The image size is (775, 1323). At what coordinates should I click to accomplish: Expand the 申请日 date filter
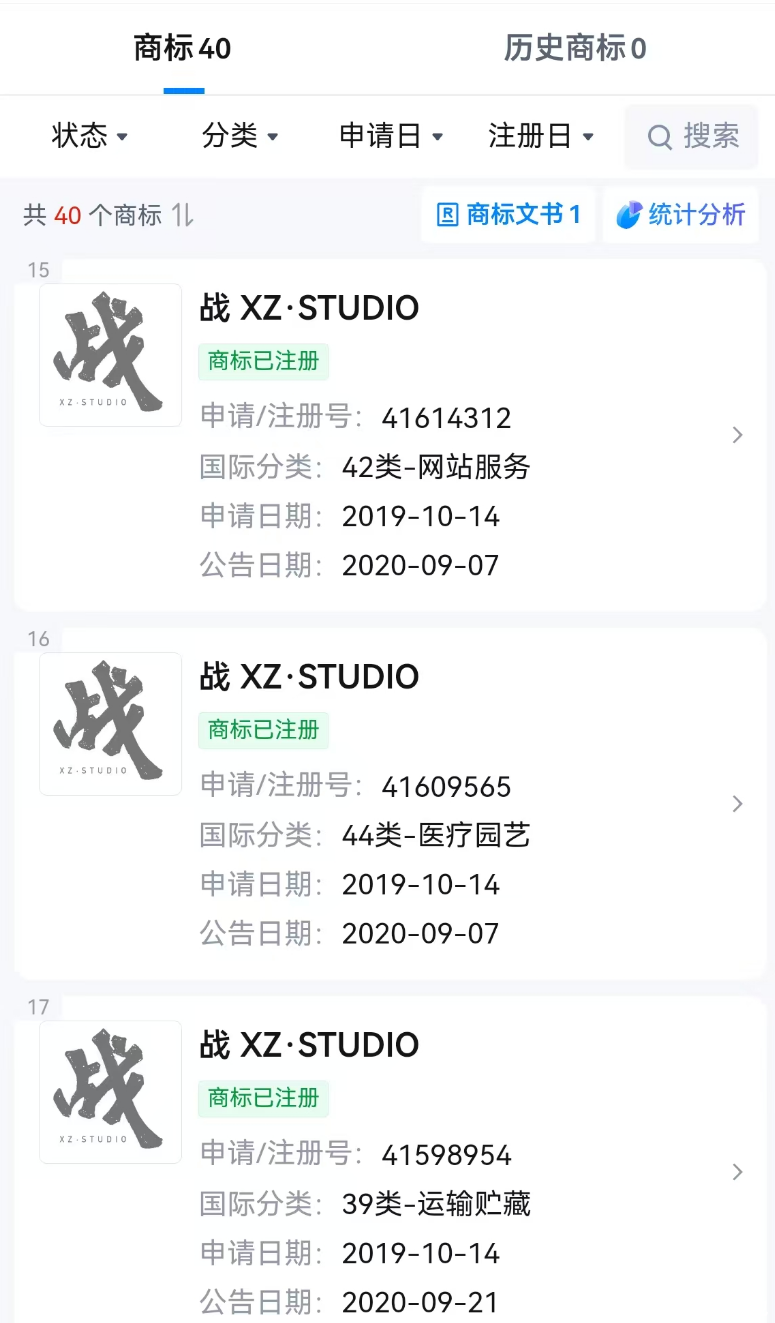pyautogui.click(x=391, y=136)
